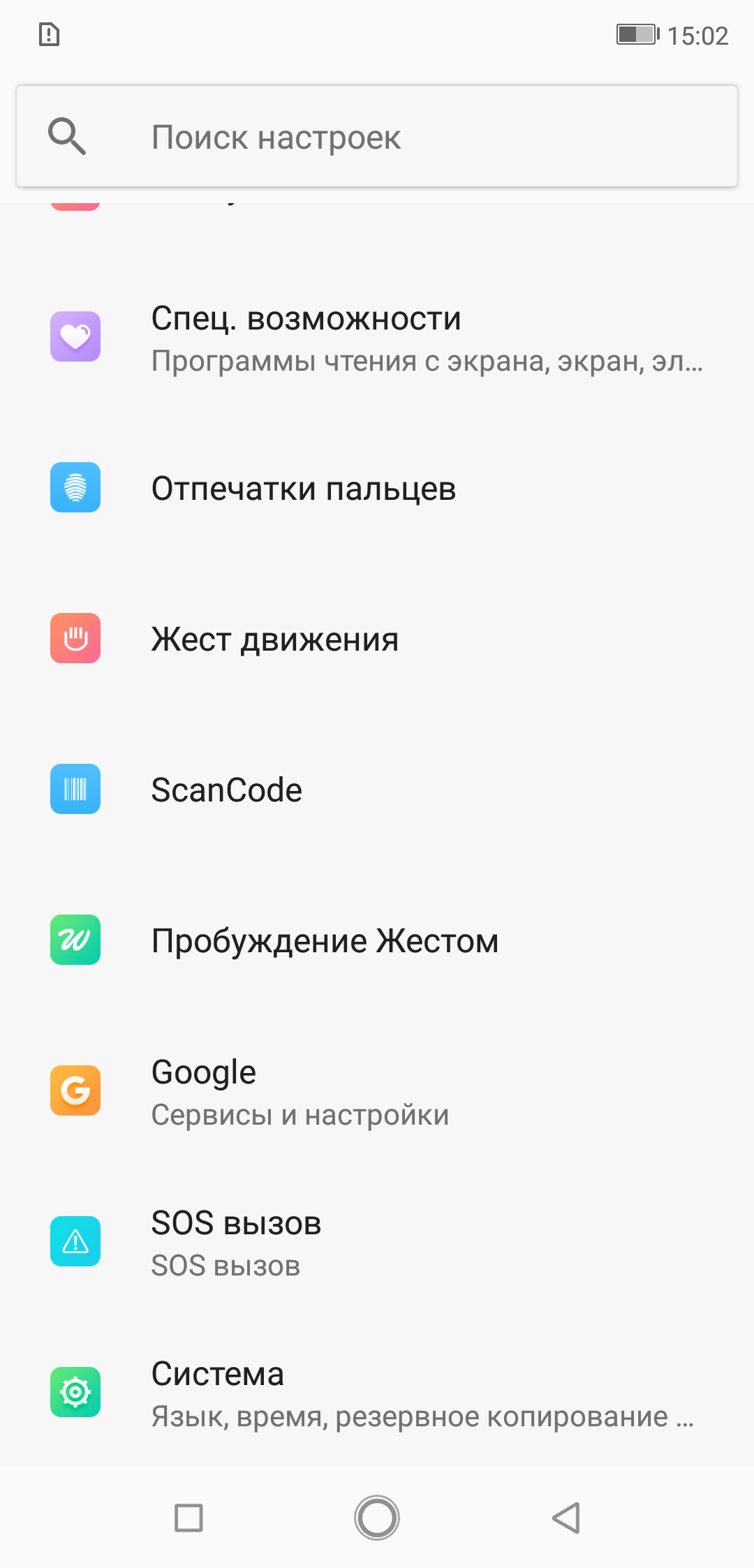Open Система settings

click(377, 1393)
